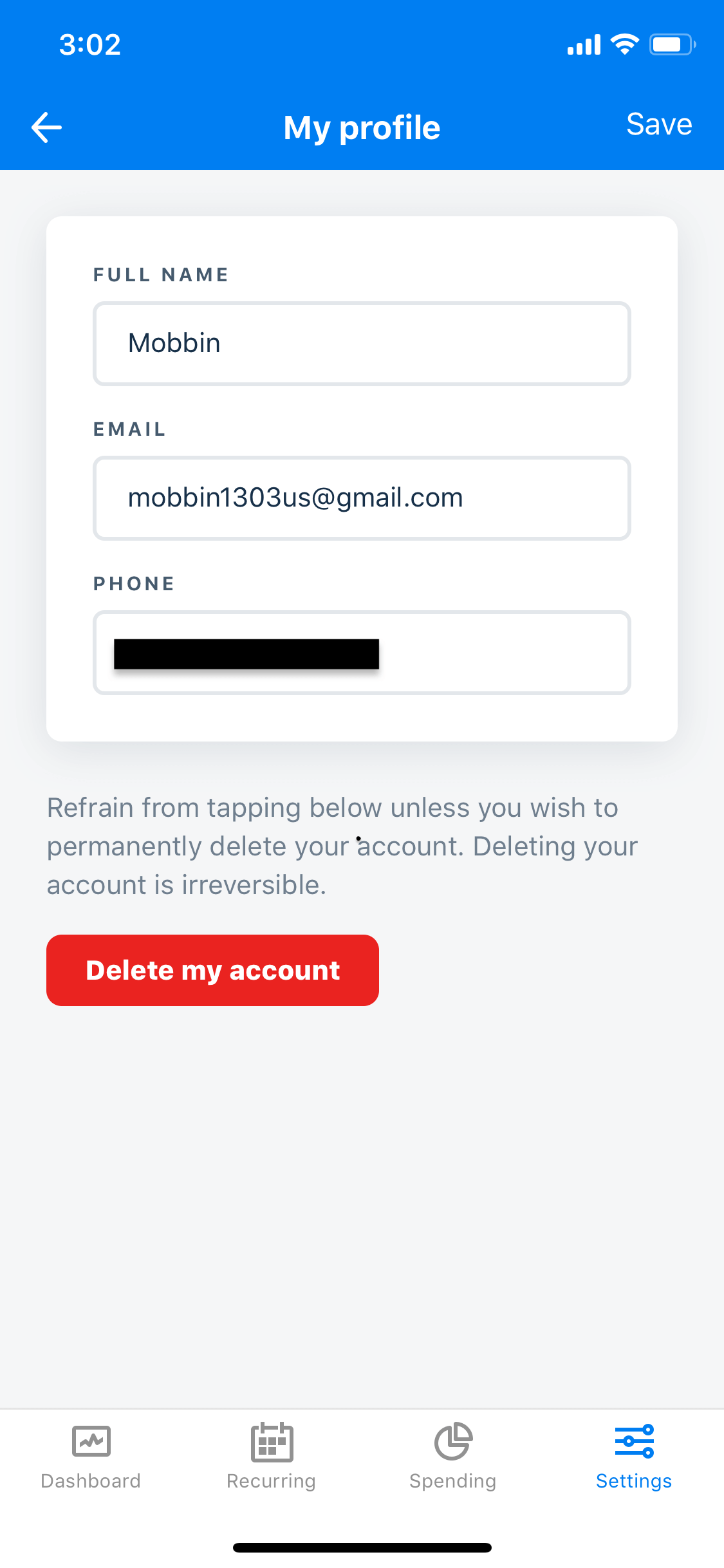
Task: Save profile changes
Action: tap(659, 124)
